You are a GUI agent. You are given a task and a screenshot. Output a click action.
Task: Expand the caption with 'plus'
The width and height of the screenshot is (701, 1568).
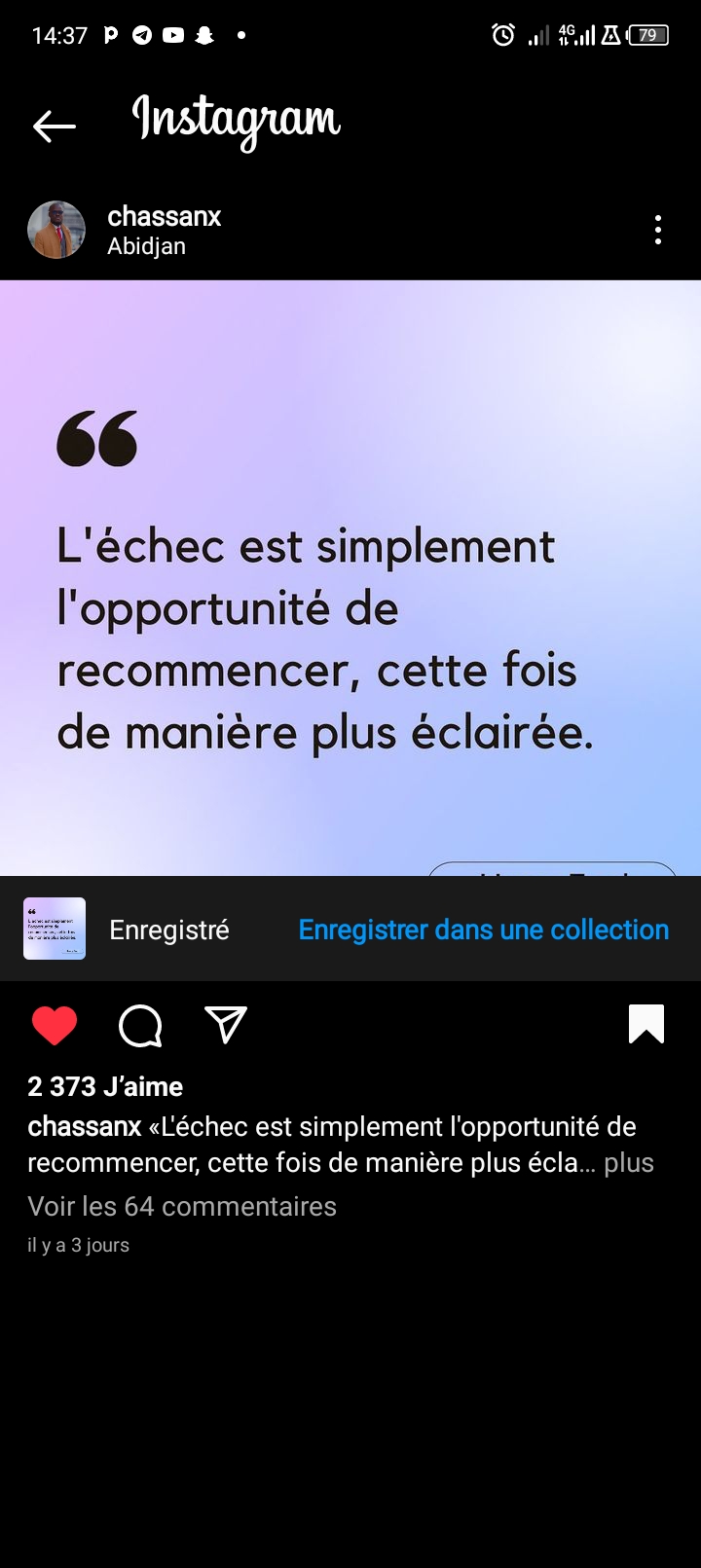629,1163
